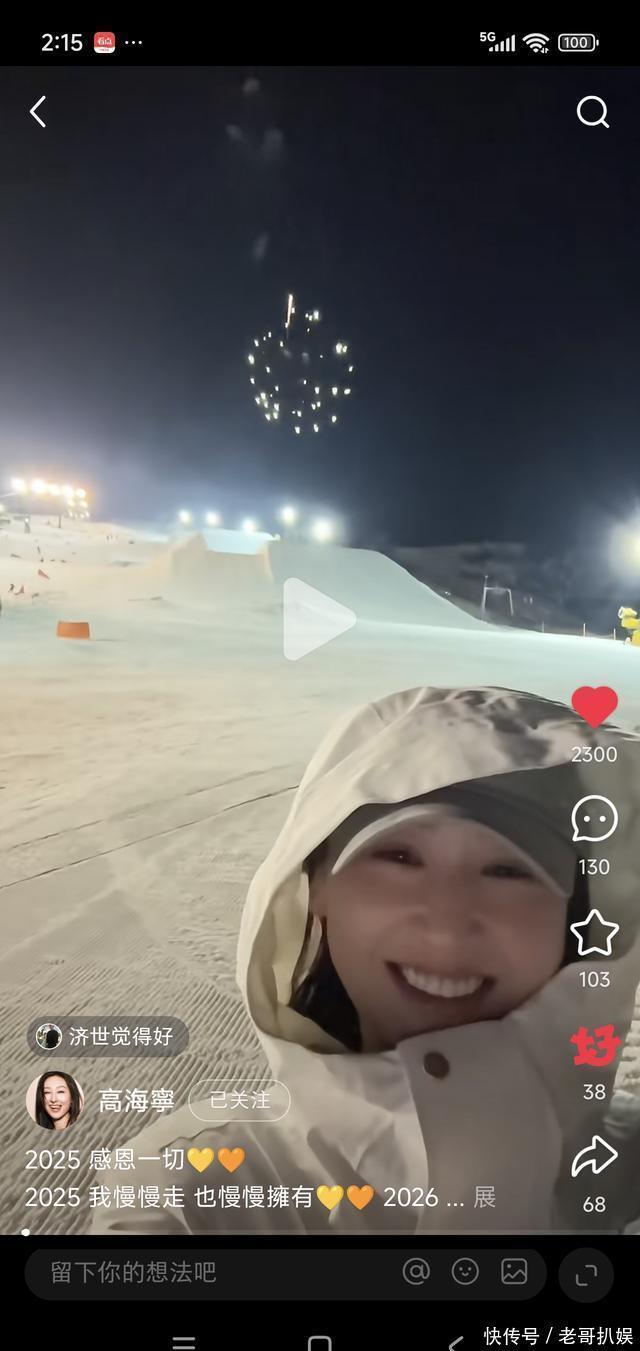Open 高海寧's profile picture
640x1351 pixels.
coord(54,1100)
